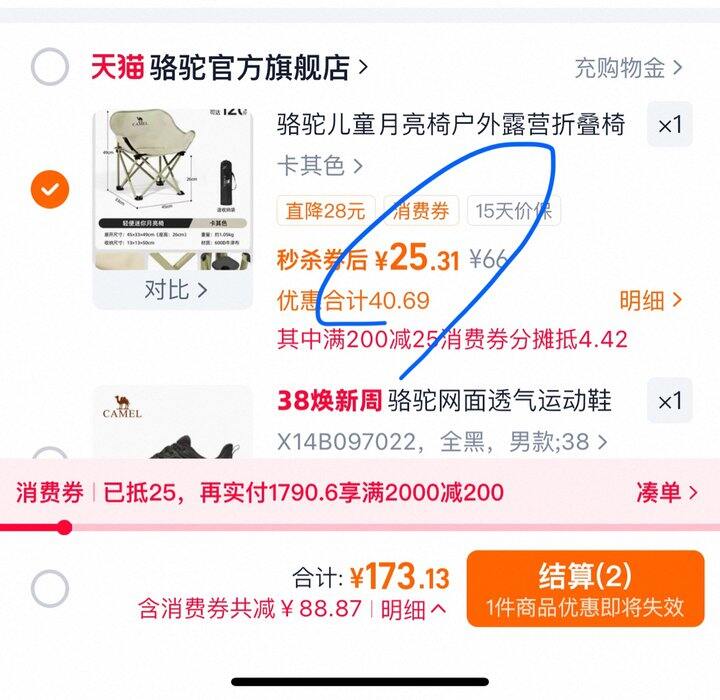This screenshot has width=720, height=700.
Task: Open the moon chair product image
Action: 172,190
